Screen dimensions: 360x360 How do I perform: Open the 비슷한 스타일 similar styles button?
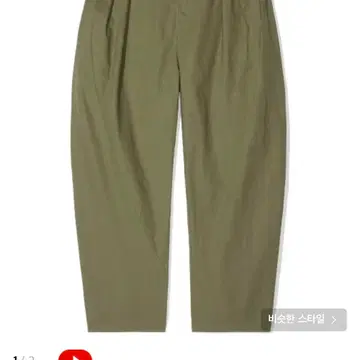(304, 320)
